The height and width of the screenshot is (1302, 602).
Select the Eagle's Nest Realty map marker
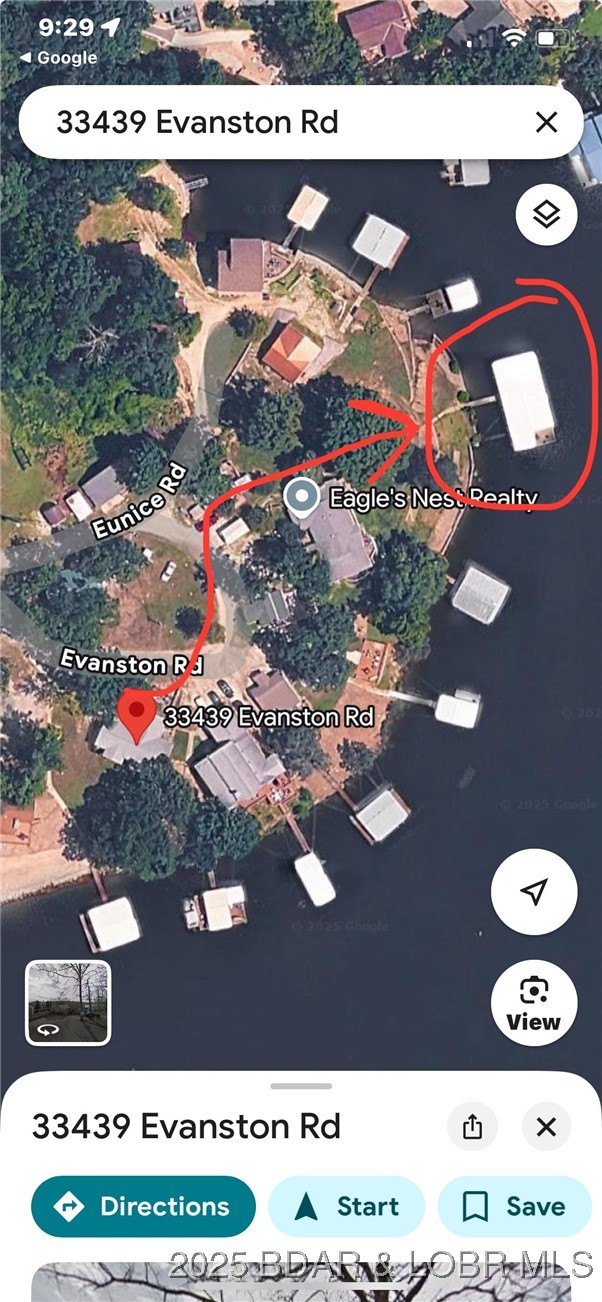pyautogui.click(x=301, y=496)
